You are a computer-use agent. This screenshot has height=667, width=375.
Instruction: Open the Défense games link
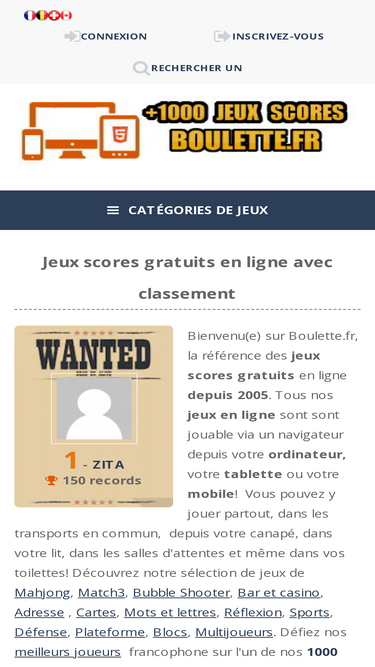click(41, 633)
